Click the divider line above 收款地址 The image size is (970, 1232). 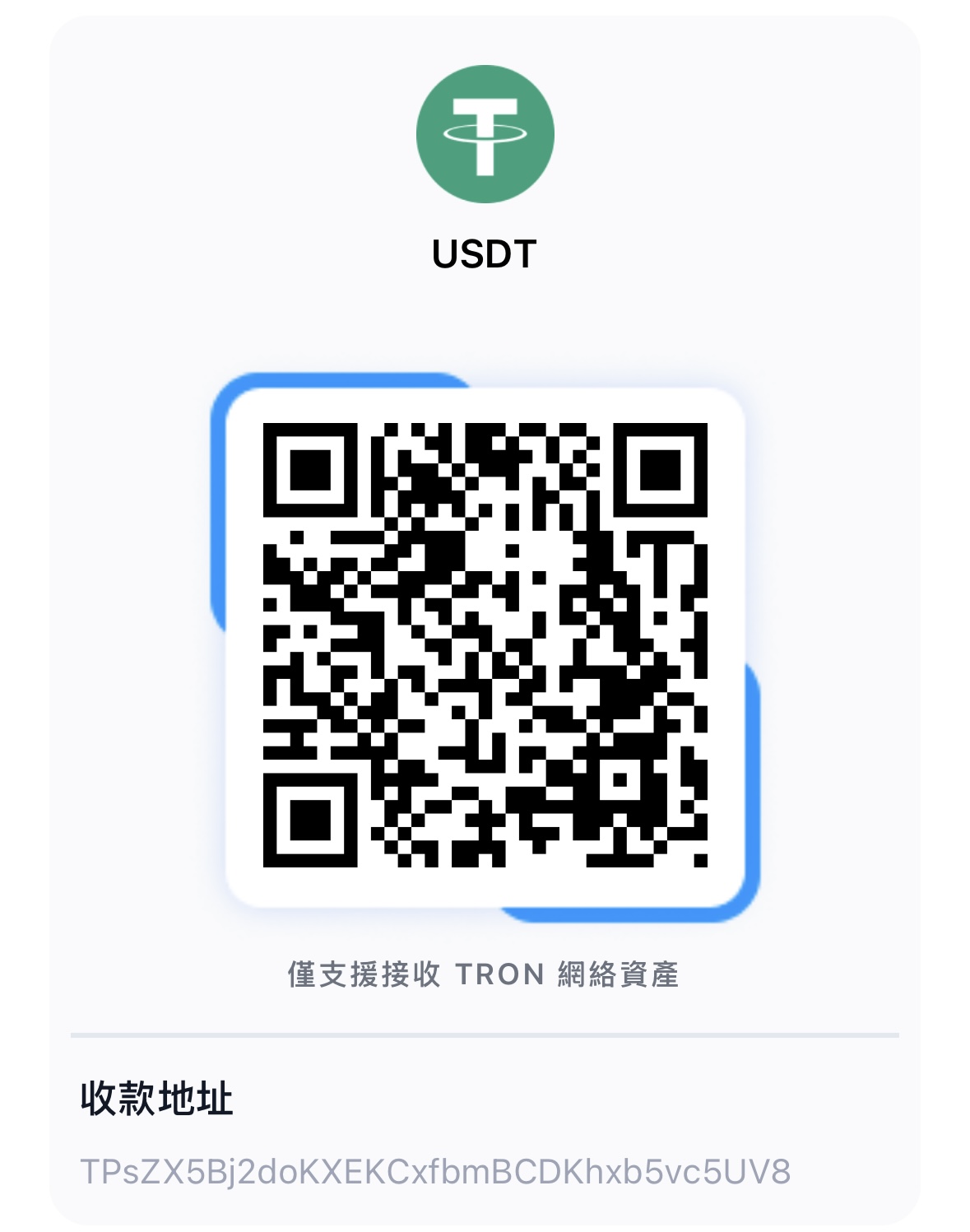coord(485,1033)
